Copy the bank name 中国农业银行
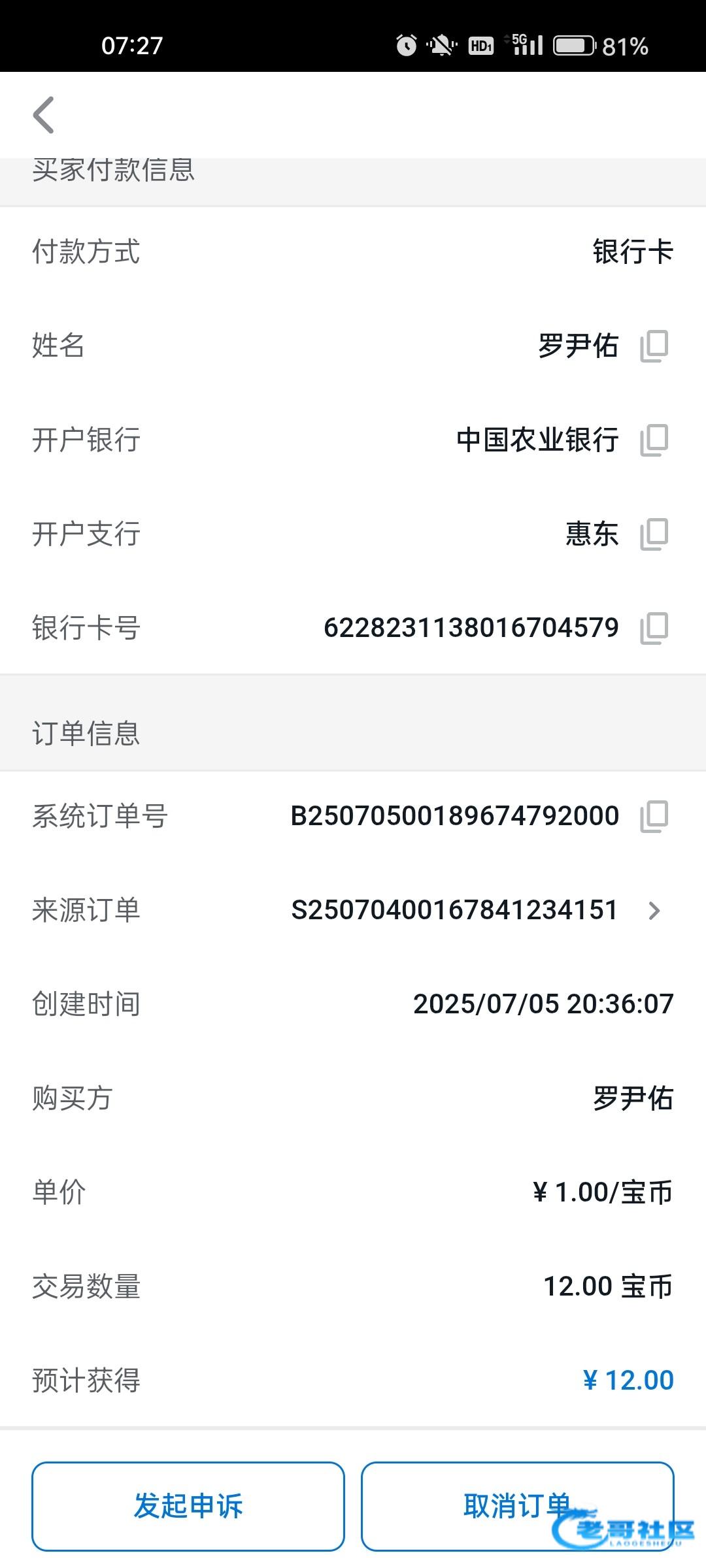The width and height of the screenshot is (706, 1568). [654, 440]
